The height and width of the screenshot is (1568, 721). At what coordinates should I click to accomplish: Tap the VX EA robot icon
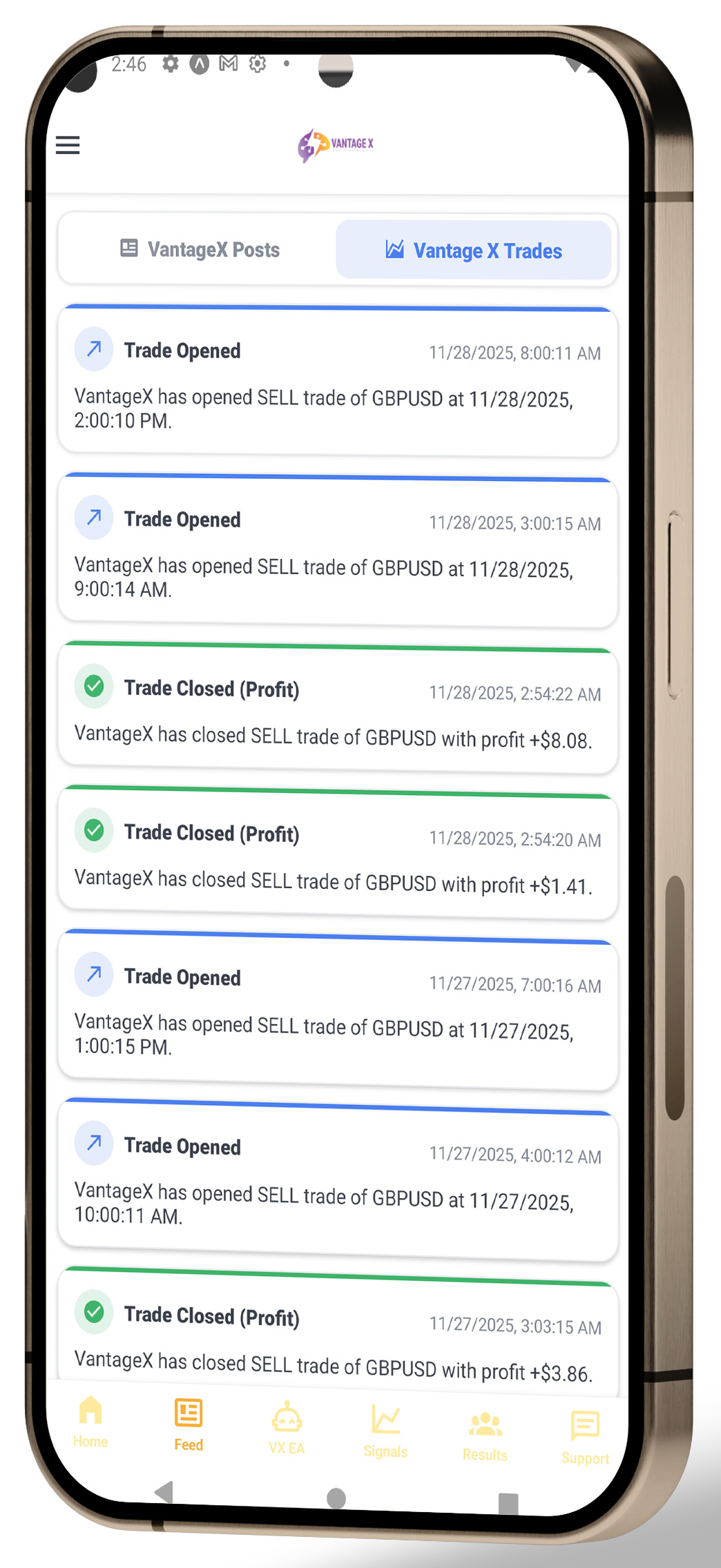[x=287, y=1418]
